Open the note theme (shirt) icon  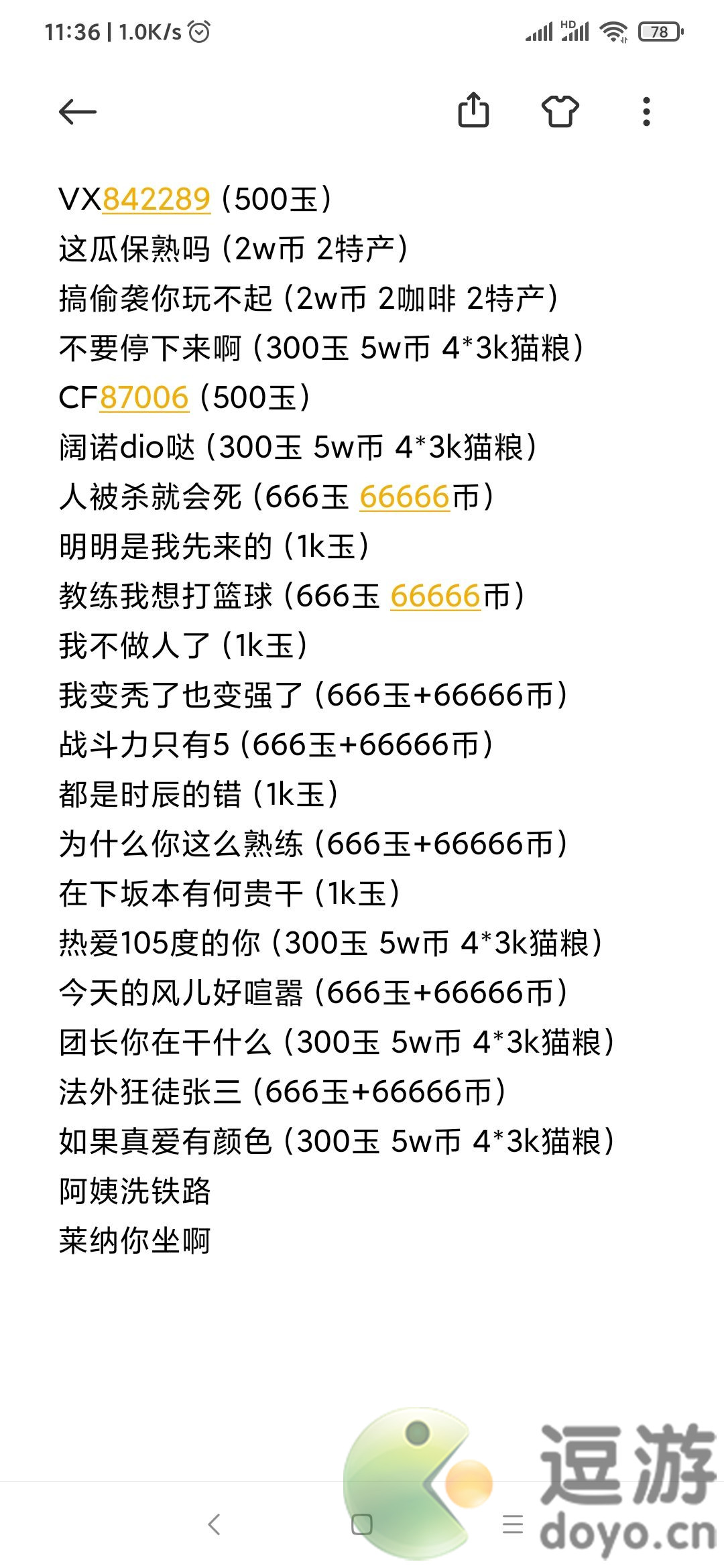(x=560, y=111)
